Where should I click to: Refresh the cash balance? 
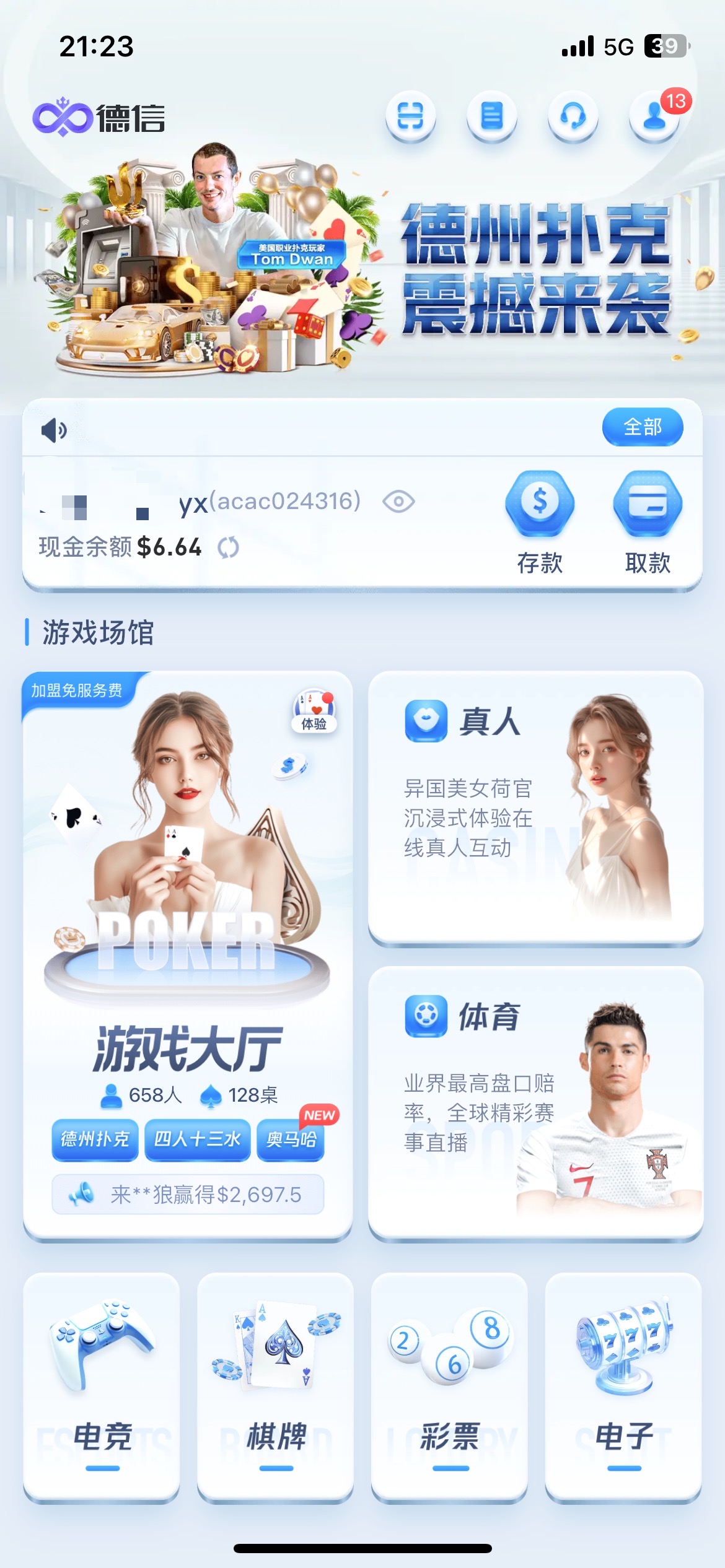point(228,547)
